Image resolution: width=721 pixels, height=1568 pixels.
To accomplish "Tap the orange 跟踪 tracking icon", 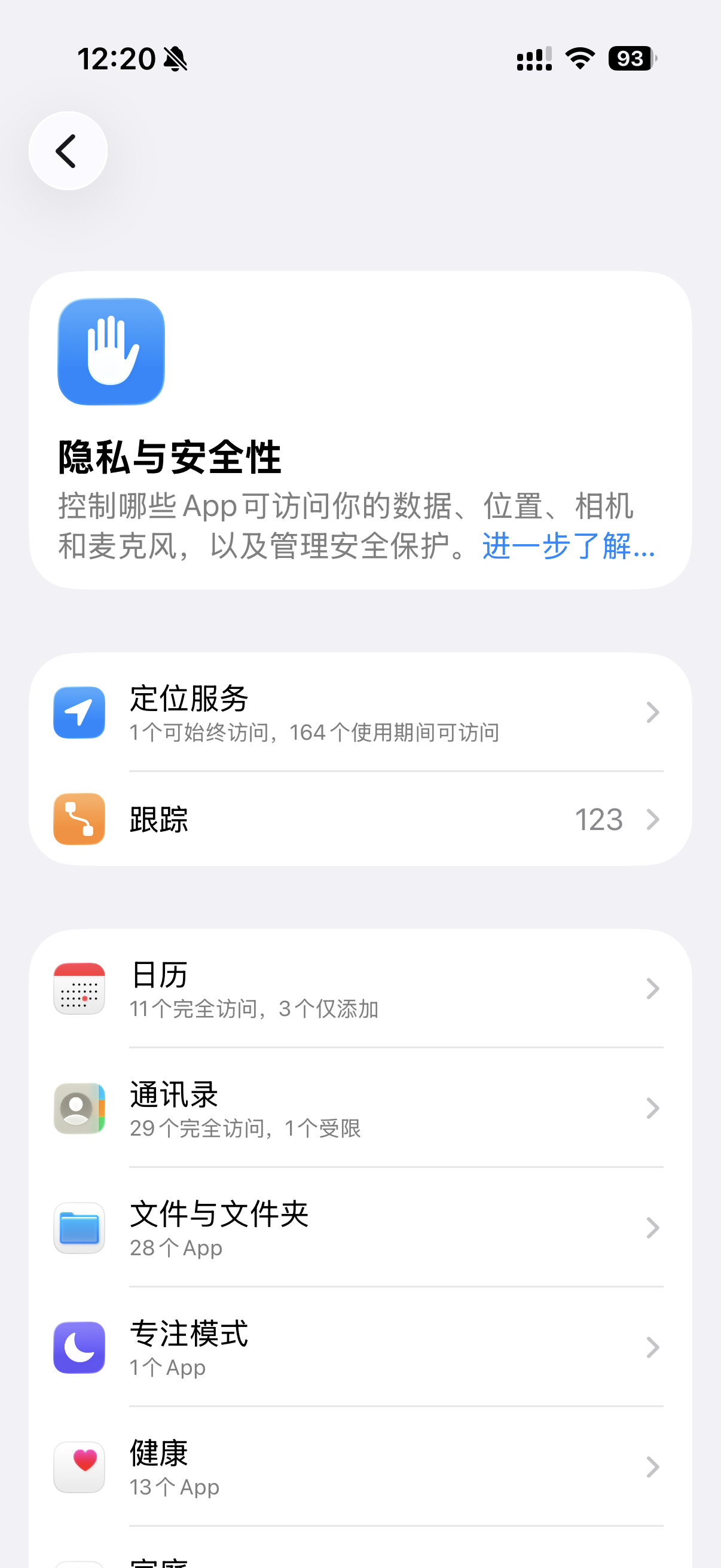I will [x=79, y=819].
